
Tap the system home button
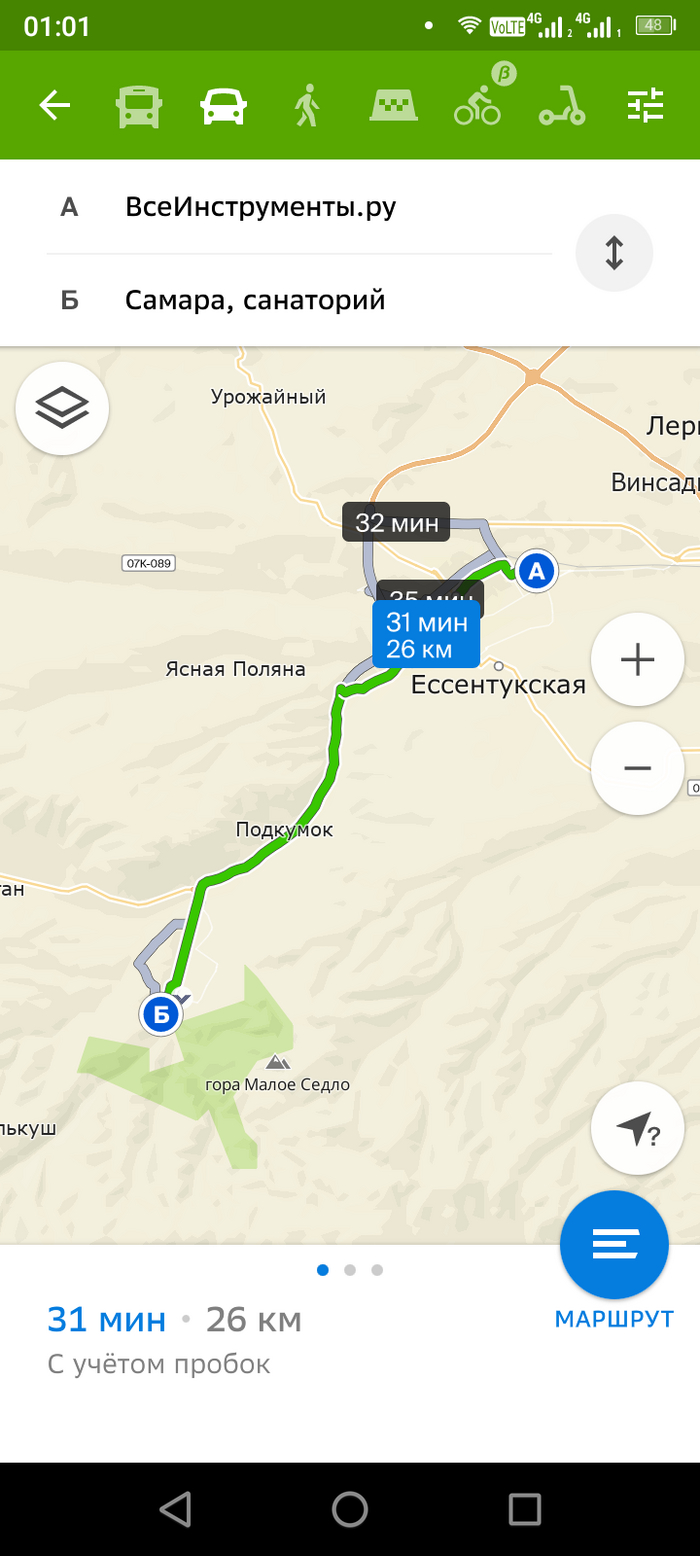pyautogui.click(x=350, y=1509)
